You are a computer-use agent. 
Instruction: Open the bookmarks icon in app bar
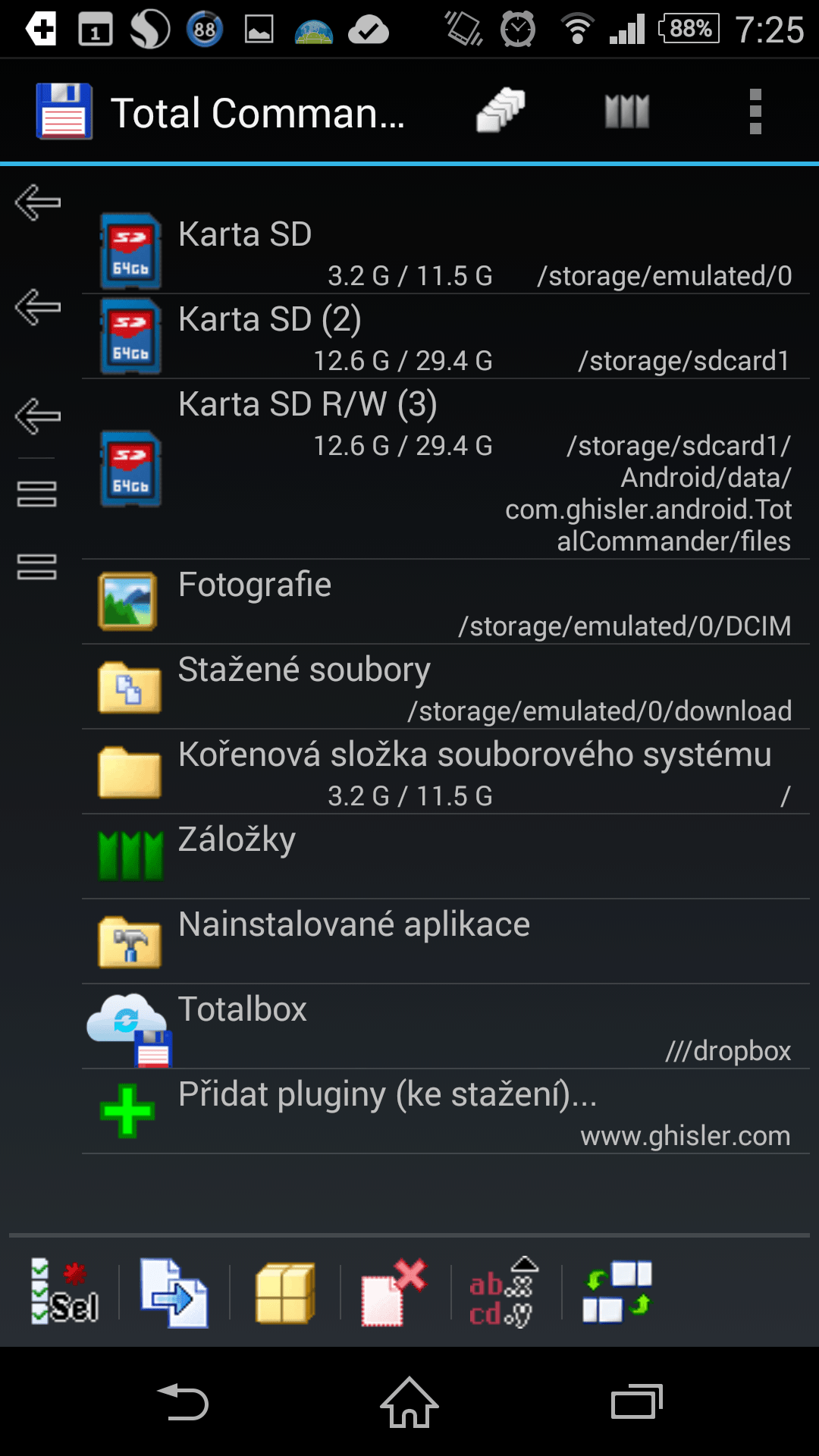tap(627, 112)
